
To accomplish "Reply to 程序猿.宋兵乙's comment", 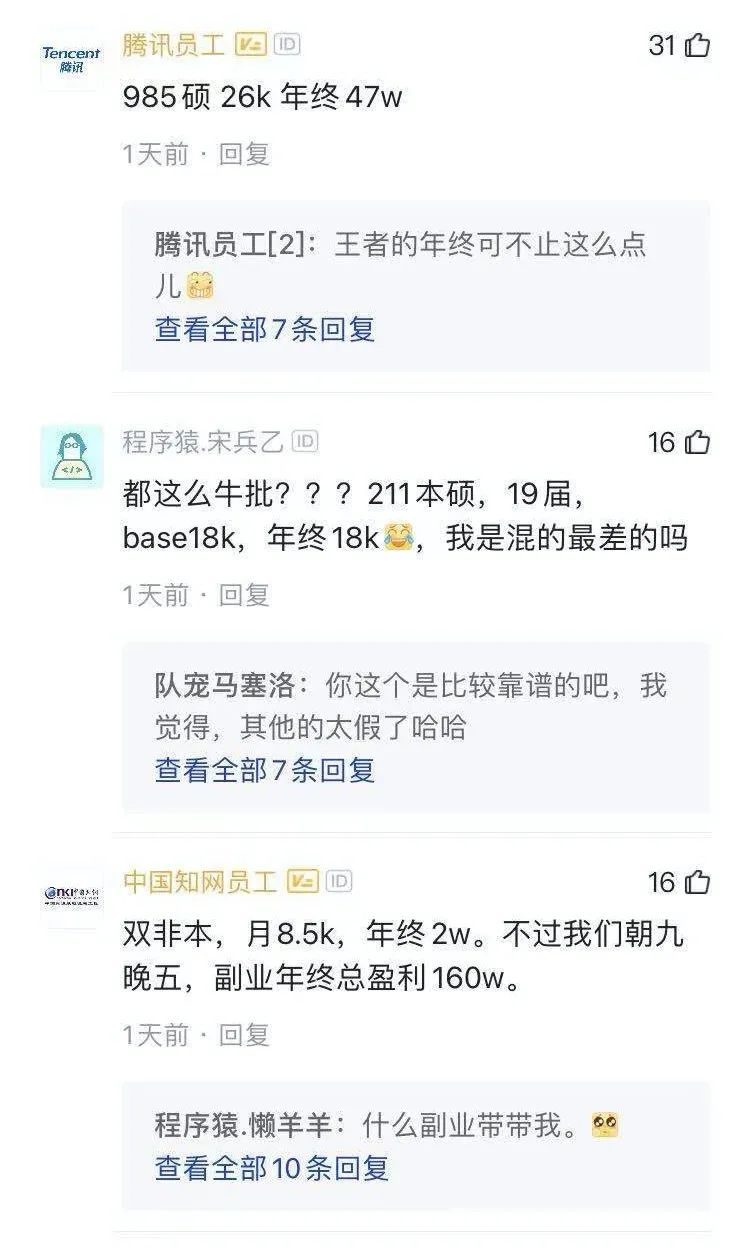I will pyautogui.click(x=245, y=595).
